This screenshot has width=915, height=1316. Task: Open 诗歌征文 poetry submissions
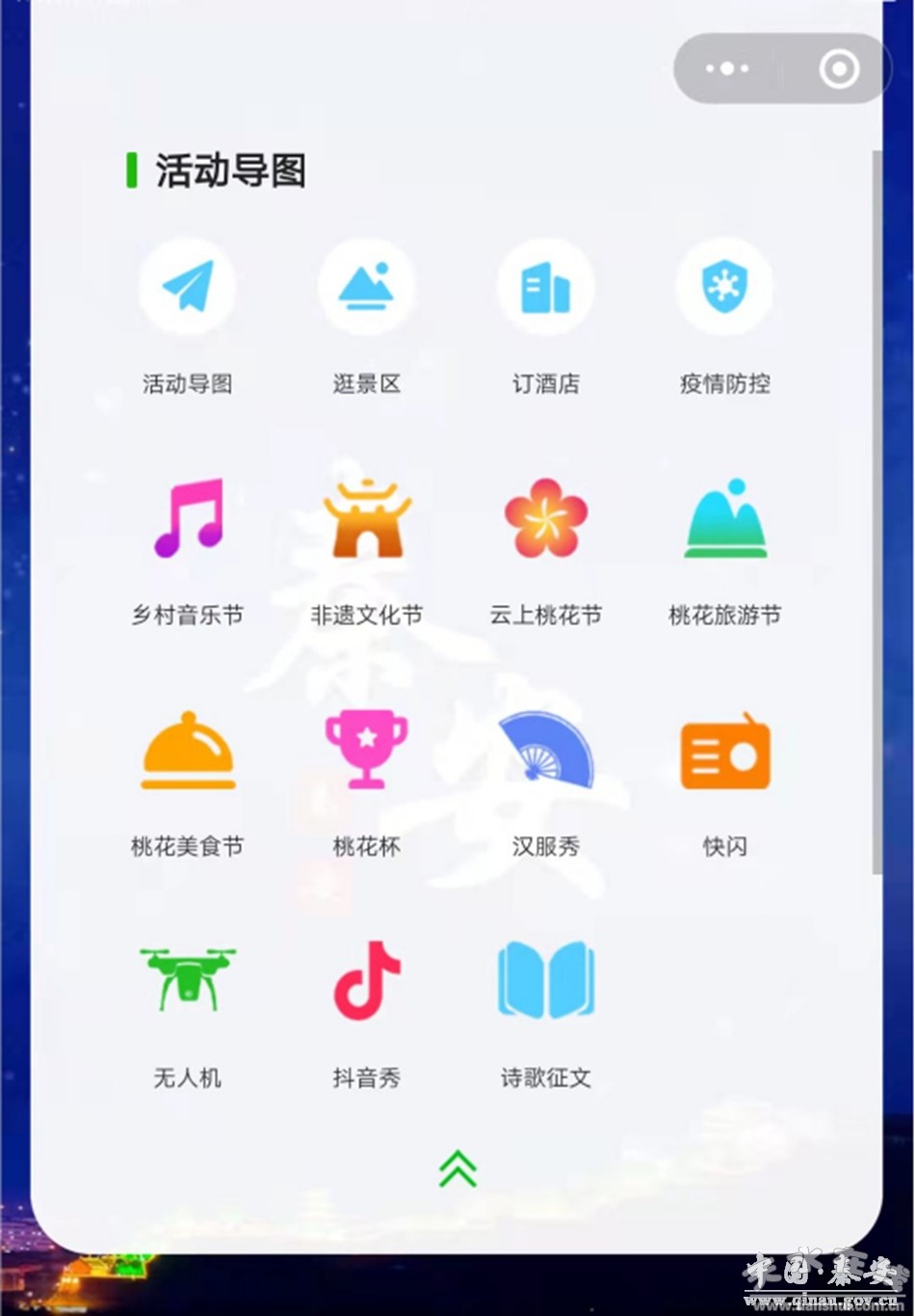click(x=546, y=981)
